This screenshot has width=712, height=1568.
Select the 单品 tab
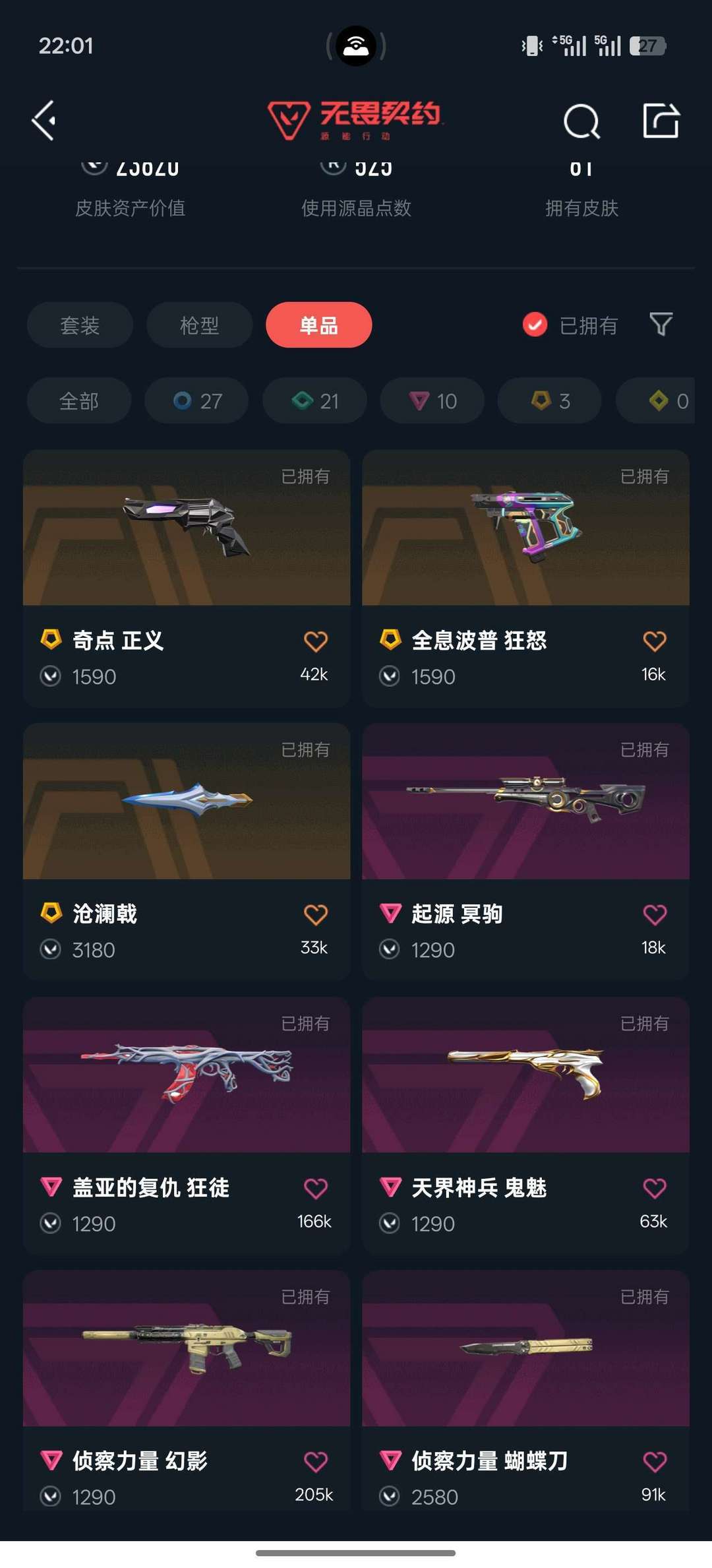(318, 325)
